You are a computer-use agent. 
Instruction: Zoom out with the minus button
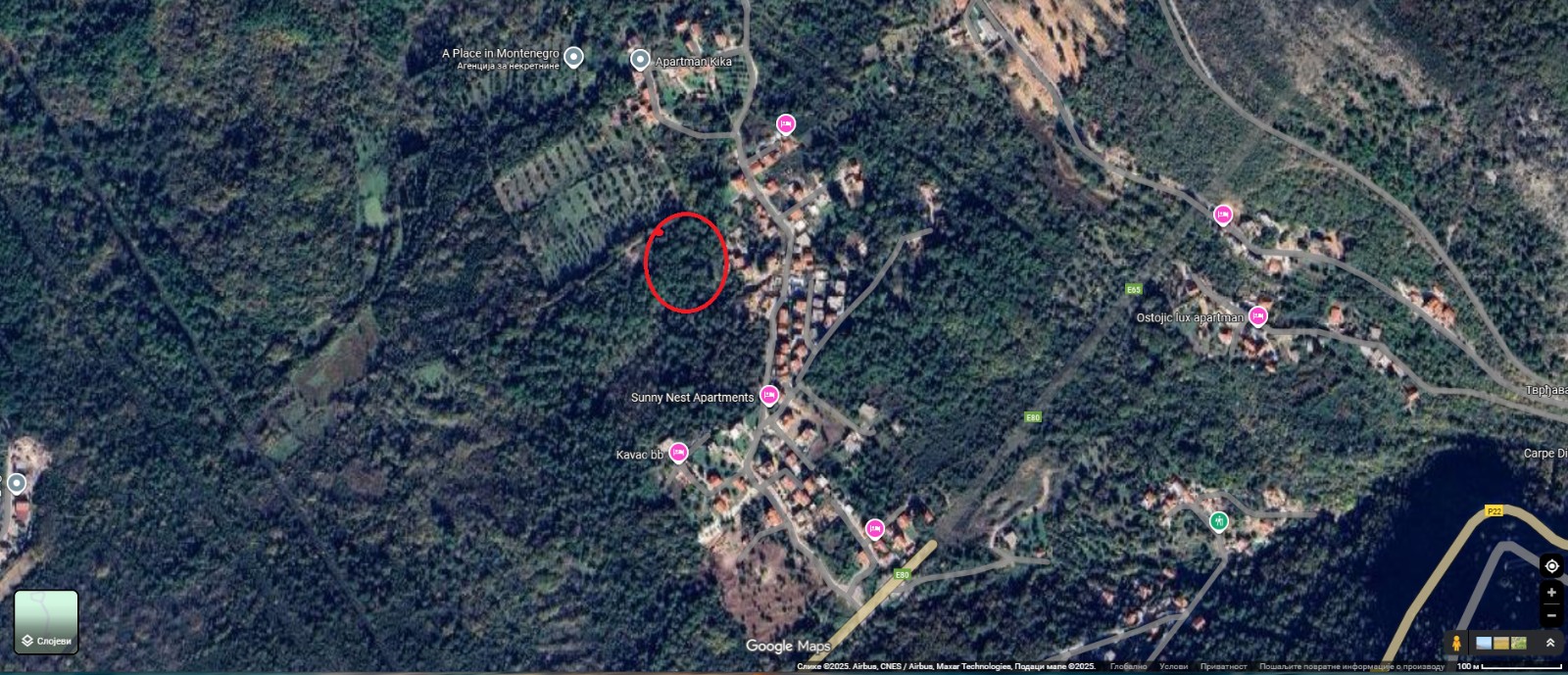coord(1551,615)
